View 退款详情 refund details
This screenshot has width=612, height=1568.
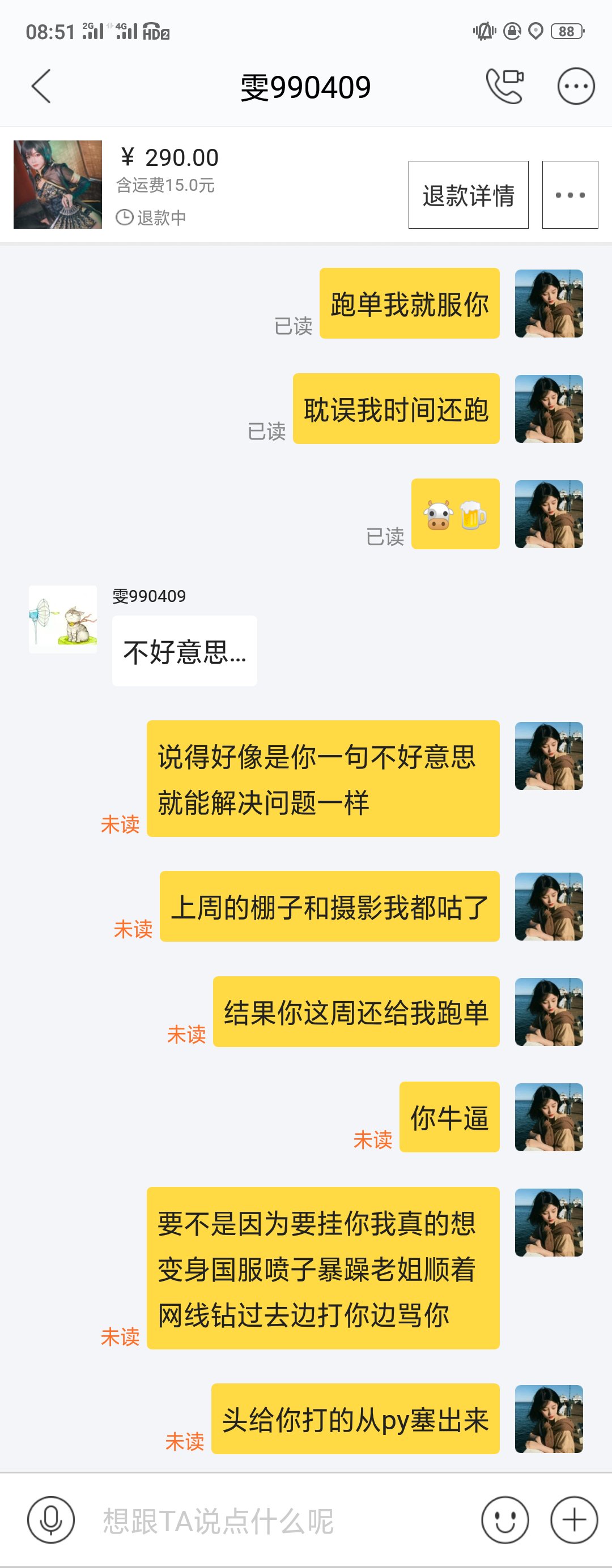(x=467, y=195)
